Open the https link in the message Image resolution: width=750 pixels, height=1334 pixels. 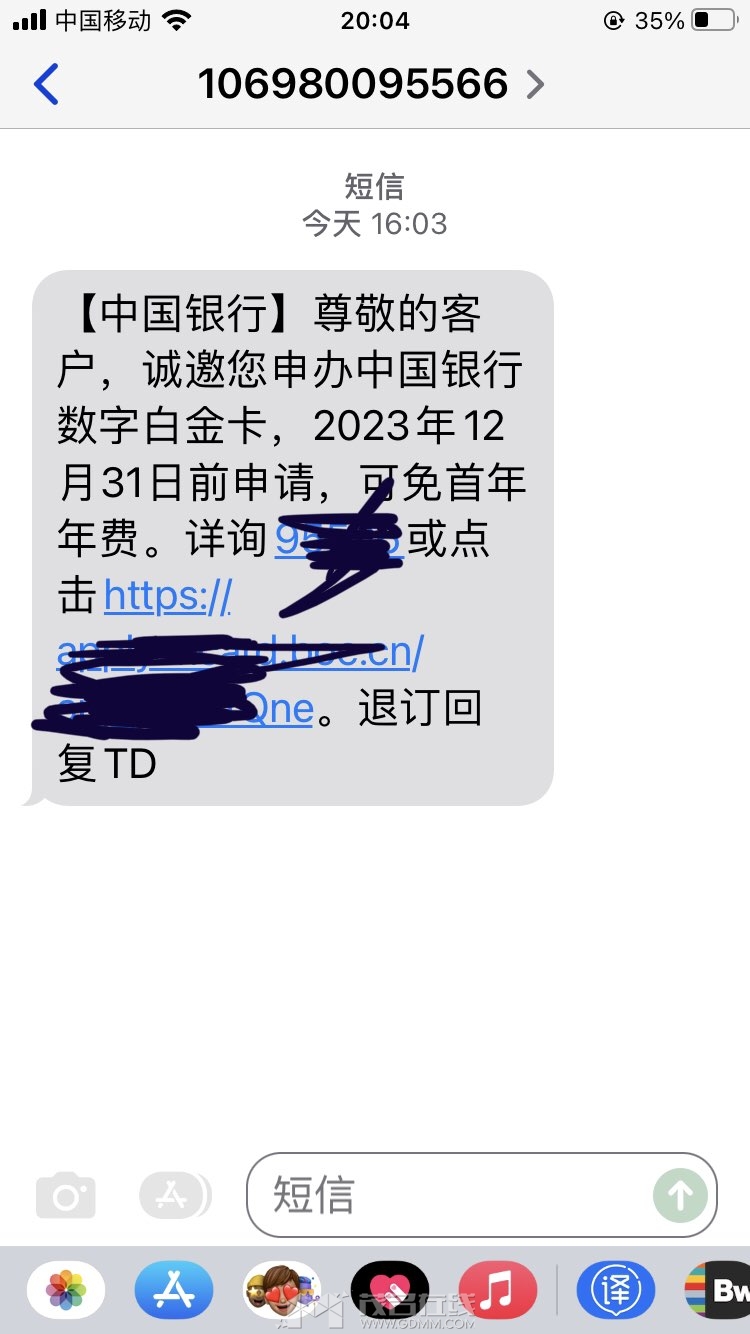[x=241, y=652]
